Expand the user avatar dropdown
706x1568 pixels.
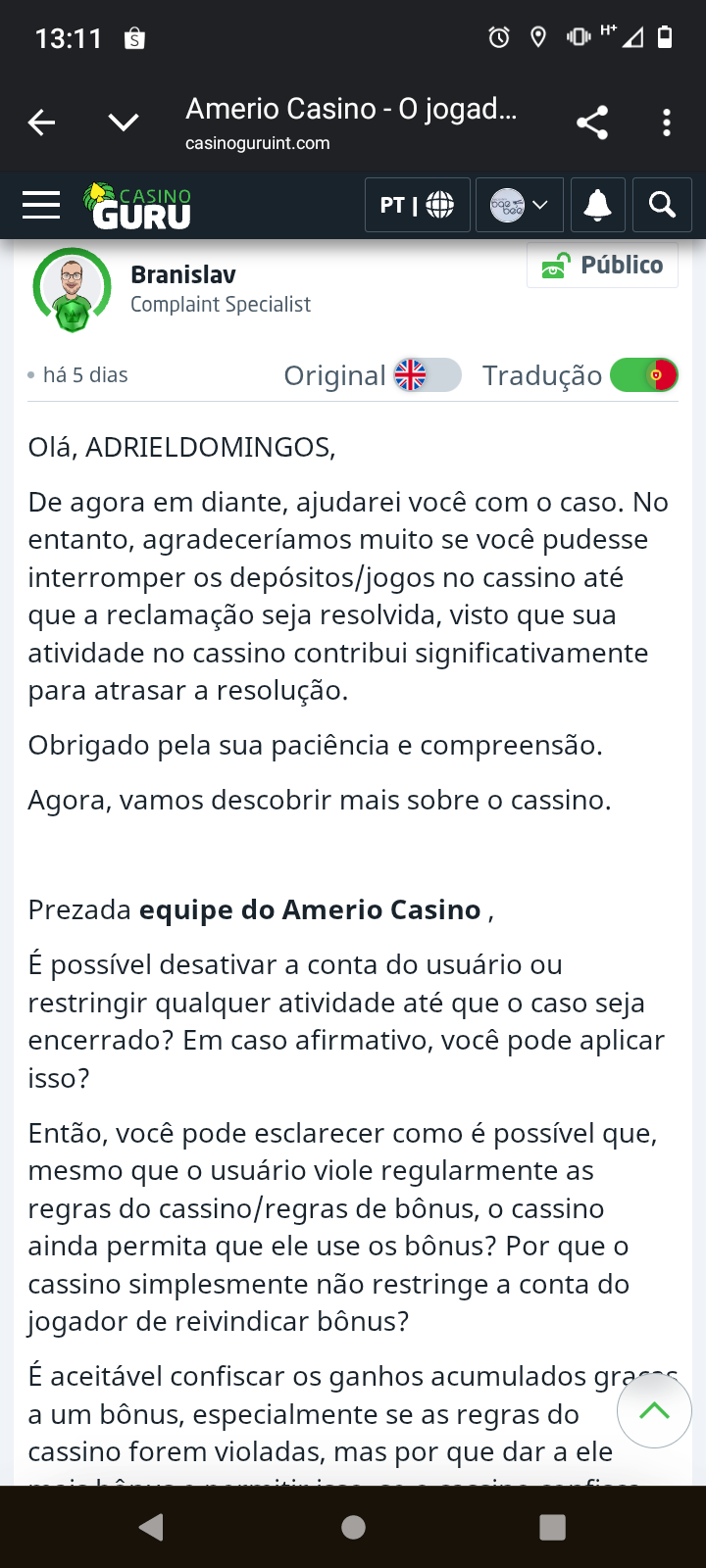[520, 205]
